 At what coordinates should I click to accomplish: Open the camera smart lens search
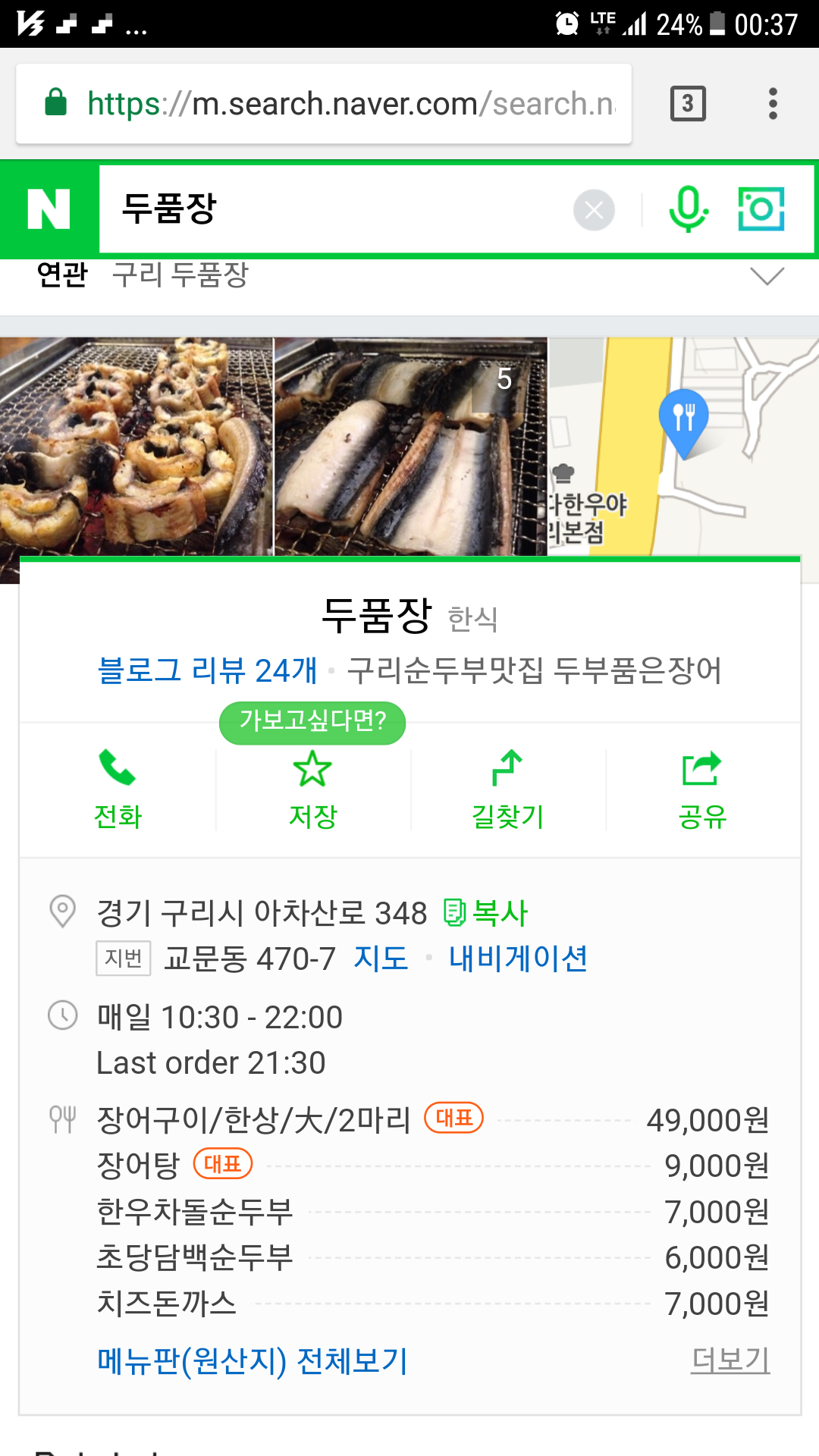761,209
